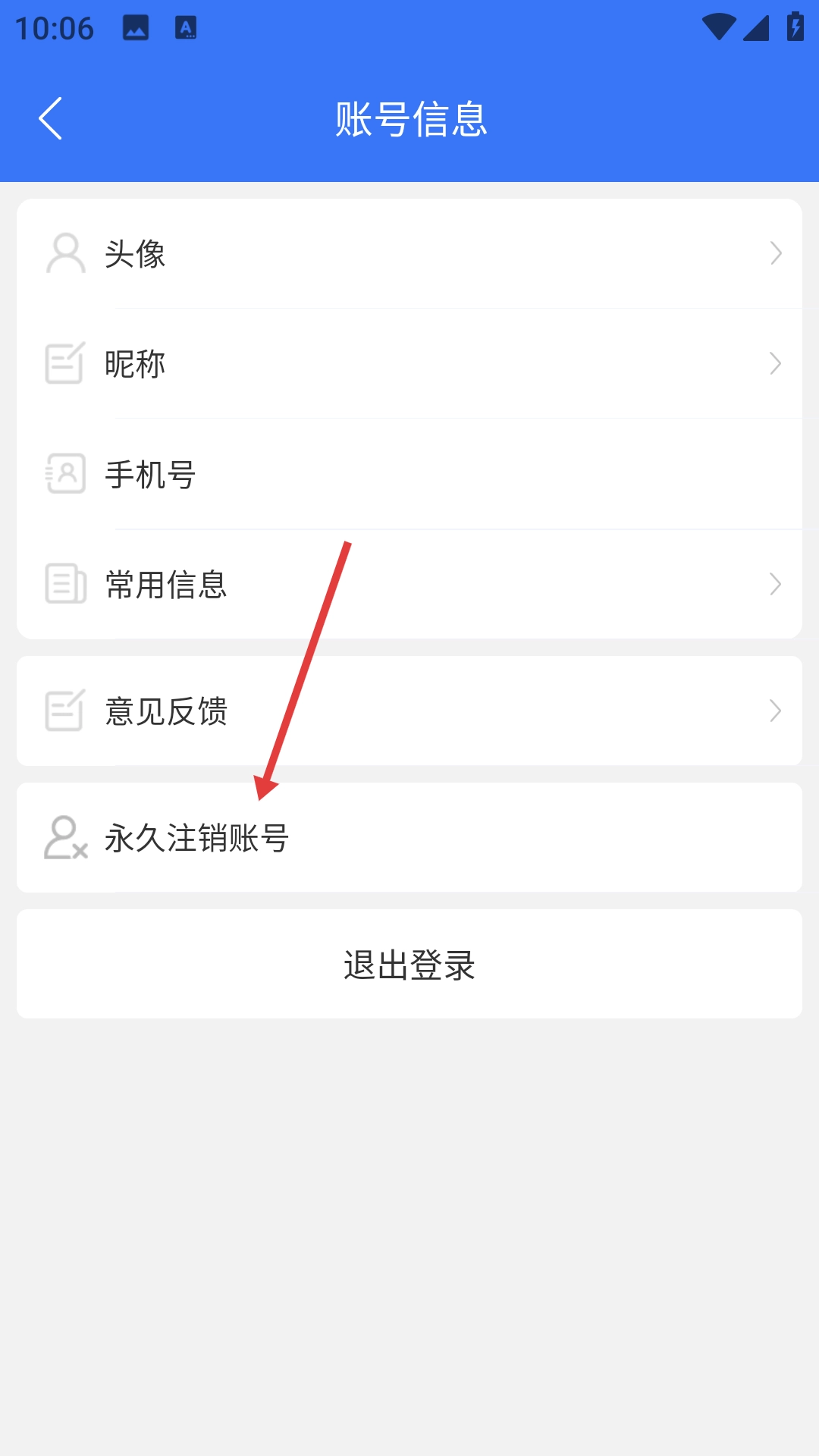Open the 手机号 row
Screen dimensions: 819x1456
409,475
